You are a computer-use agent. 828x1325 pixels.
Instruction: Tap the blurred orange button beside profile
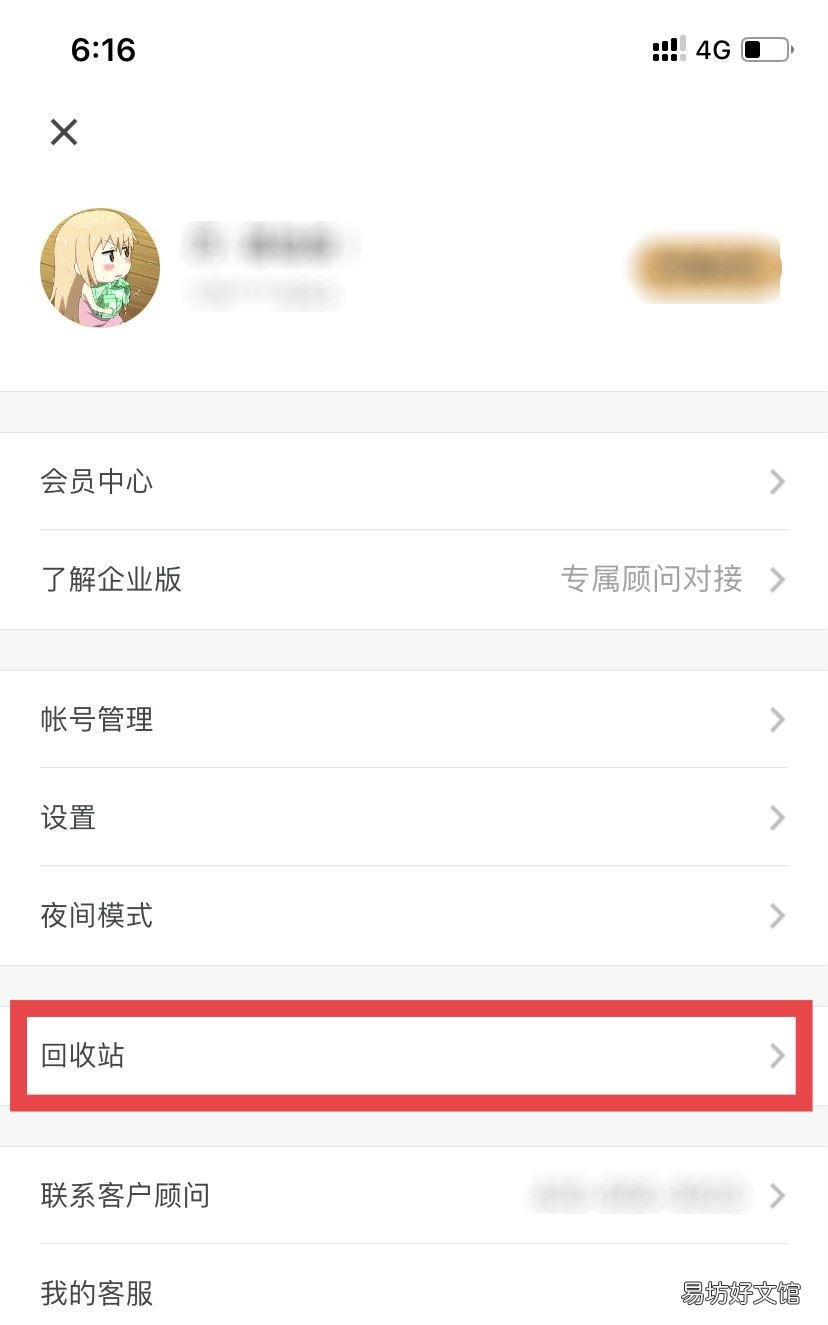[x=706, y=268]
